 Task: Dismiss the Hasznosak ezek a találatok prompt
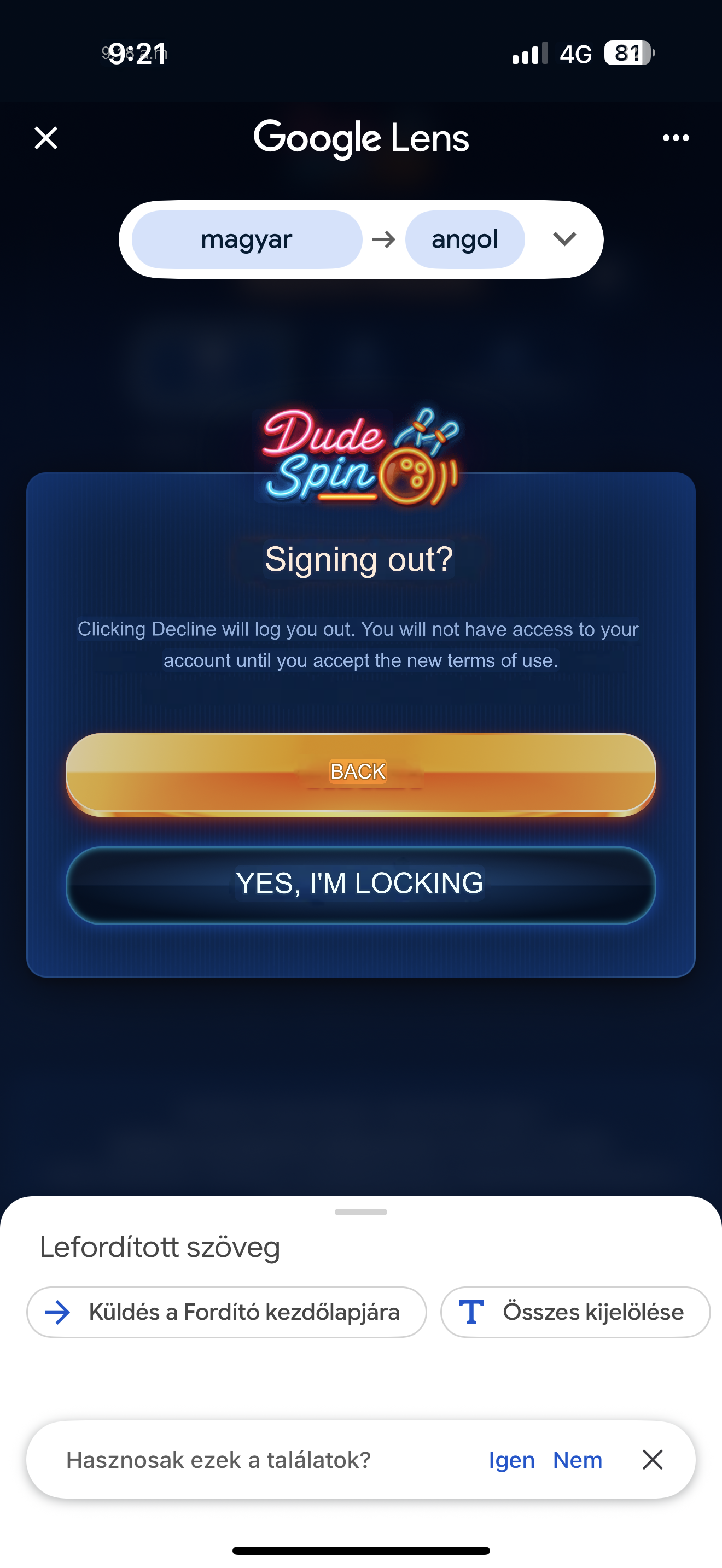pyautogui.click(x=653, y=1459)
